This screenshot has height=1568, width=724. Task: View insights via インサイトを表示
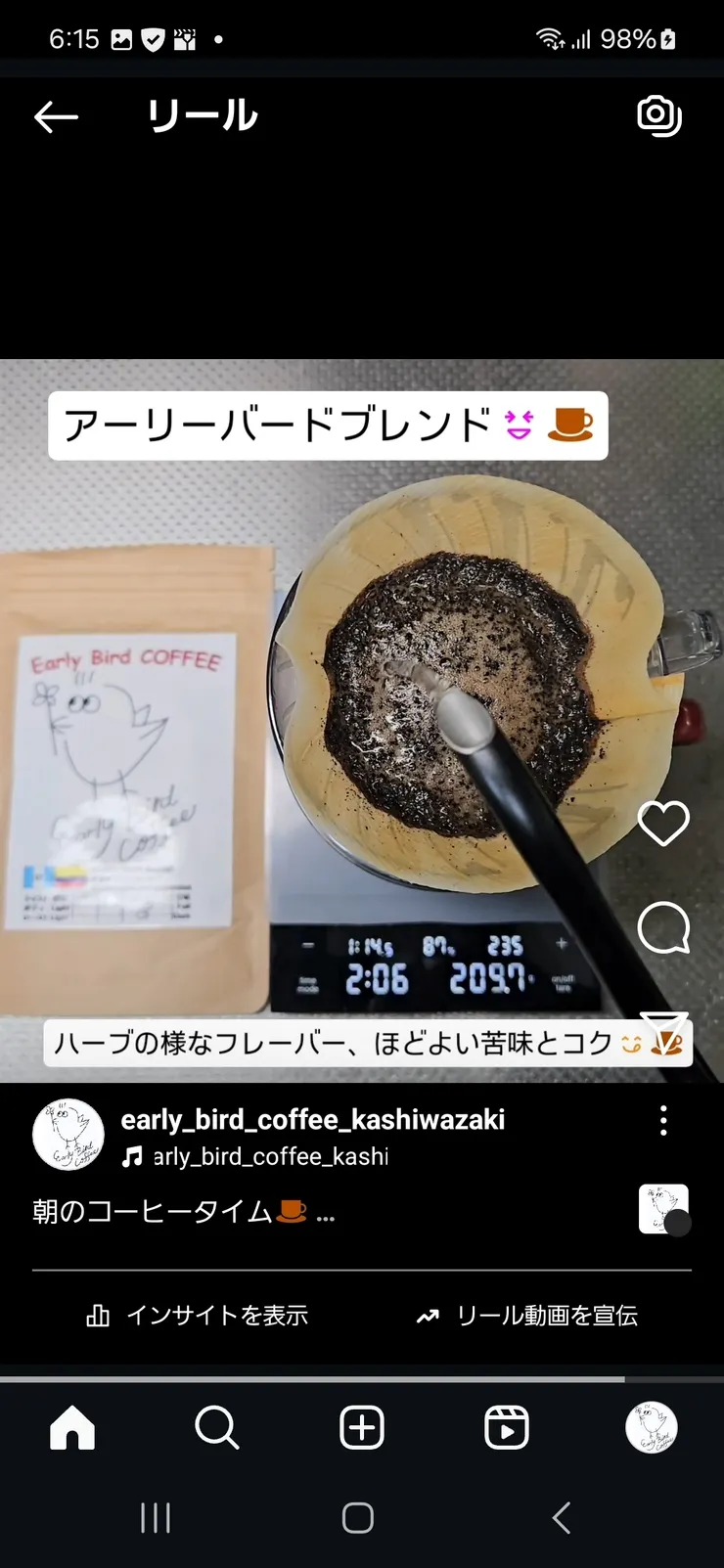(x=198, y=1316)
